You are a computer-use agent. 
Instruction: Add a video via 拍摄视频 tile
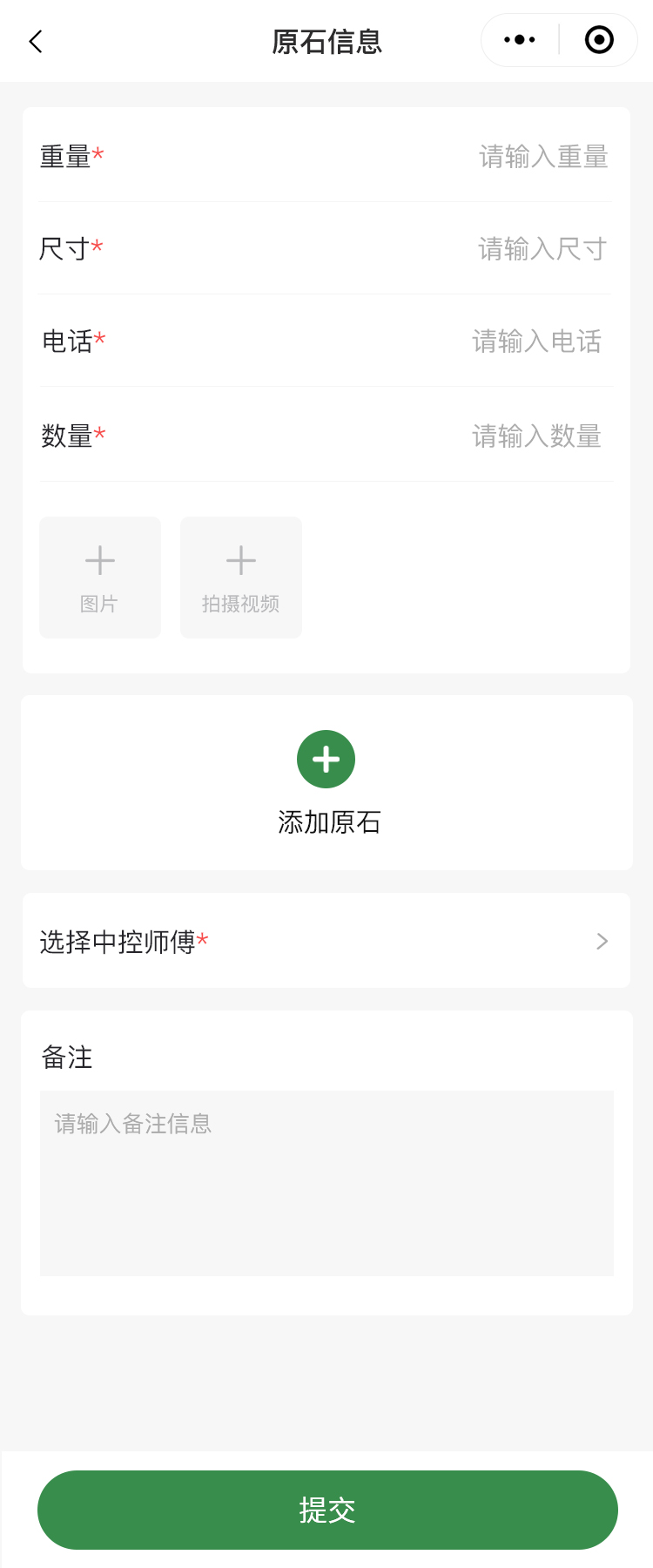pyautogui.click(x=241, y=578)
